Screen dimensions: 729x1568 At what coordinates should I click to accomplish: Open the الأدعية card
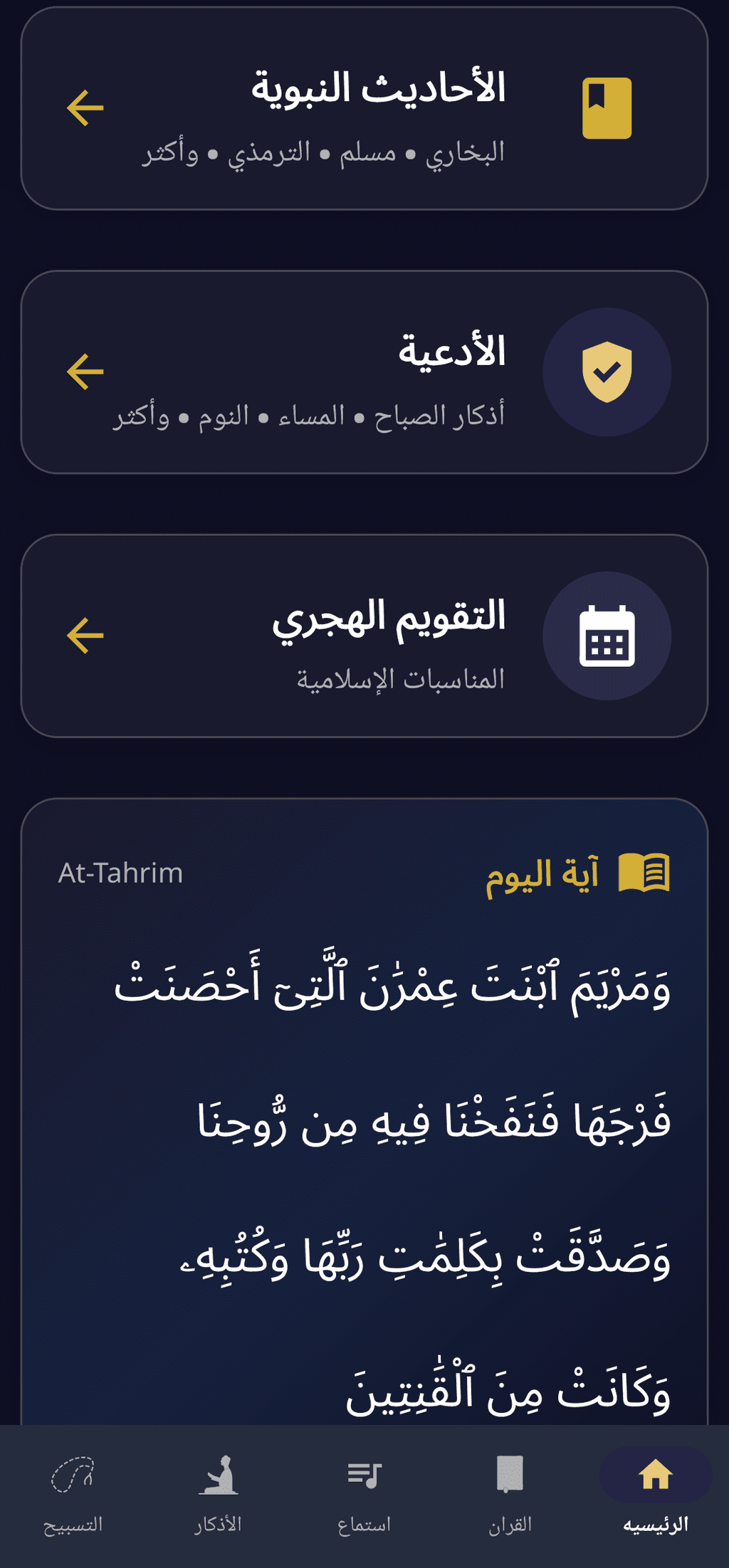coord(364,372)
